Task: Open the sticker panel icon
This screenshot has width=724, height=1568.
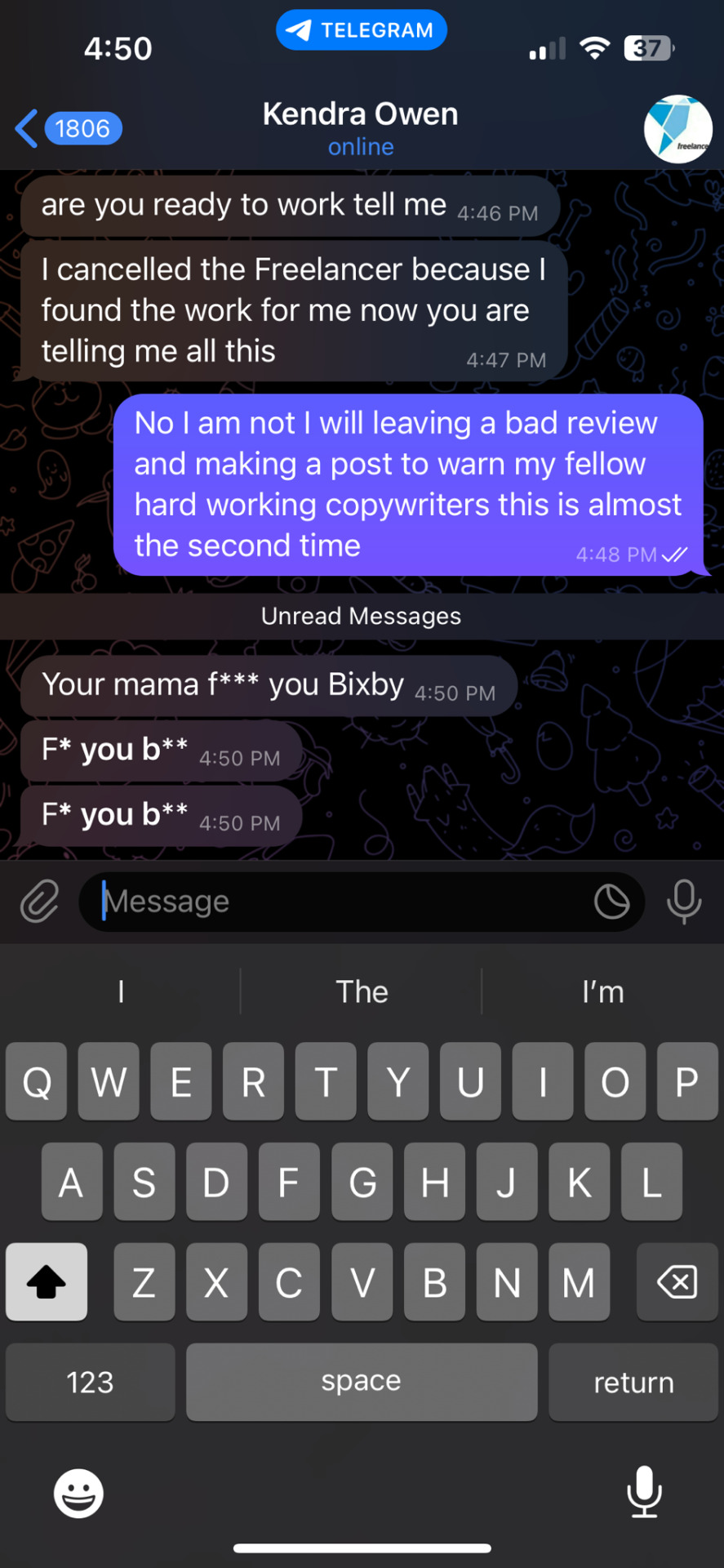Action: (x=611, y=902)
